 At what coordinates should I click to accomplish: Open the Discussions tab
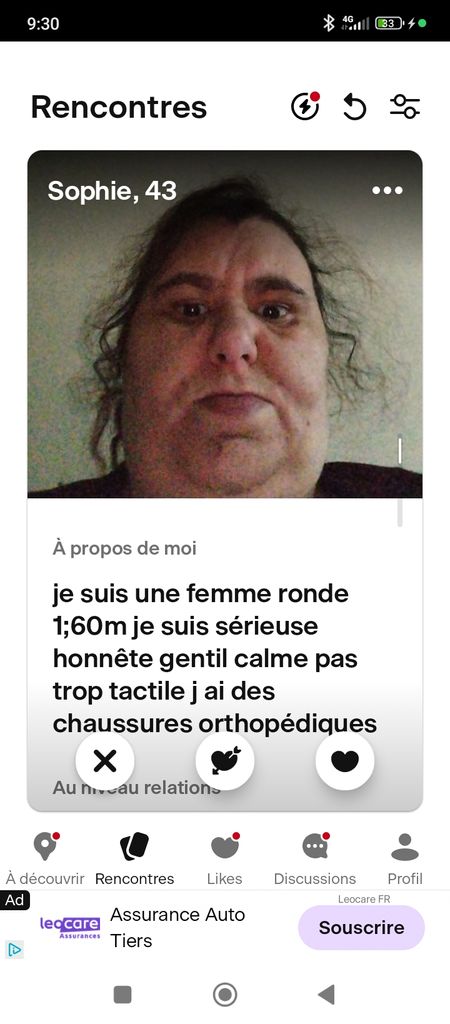coord(315,859)
